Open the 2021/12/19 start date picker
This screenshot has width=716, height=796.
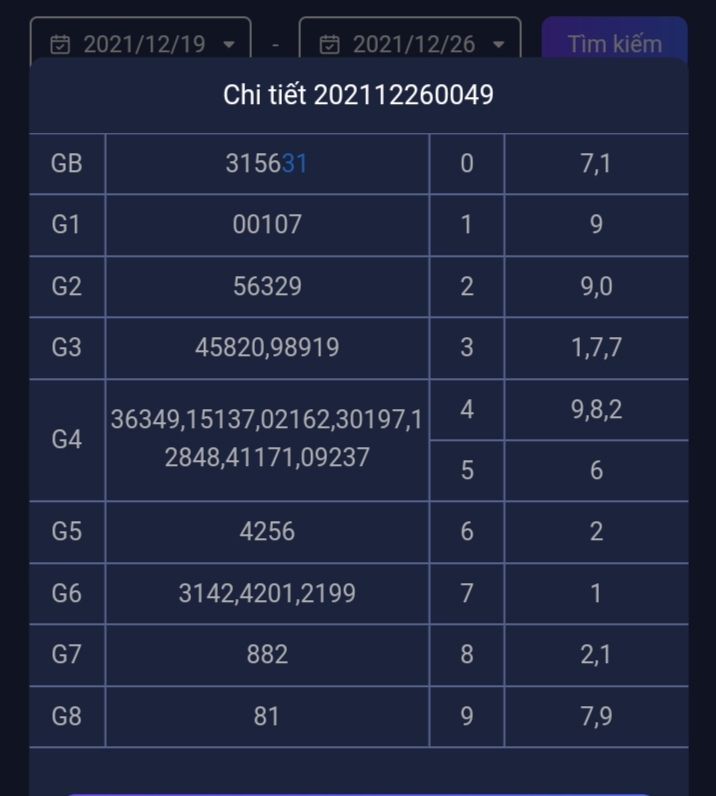(x=140, y=43)
